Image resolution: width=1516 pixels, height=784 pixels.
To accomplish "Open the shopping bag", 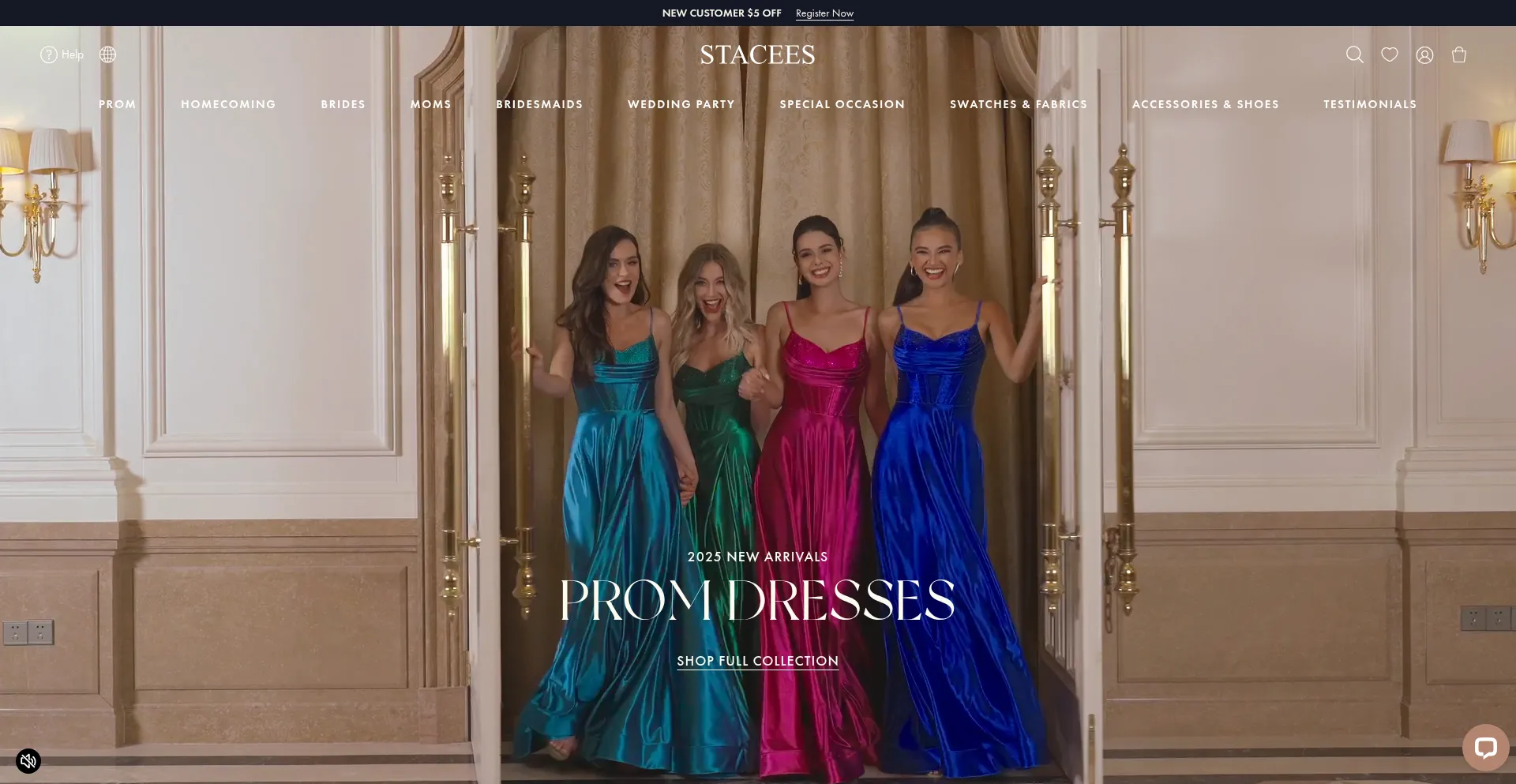I will tap(1459, 54).
